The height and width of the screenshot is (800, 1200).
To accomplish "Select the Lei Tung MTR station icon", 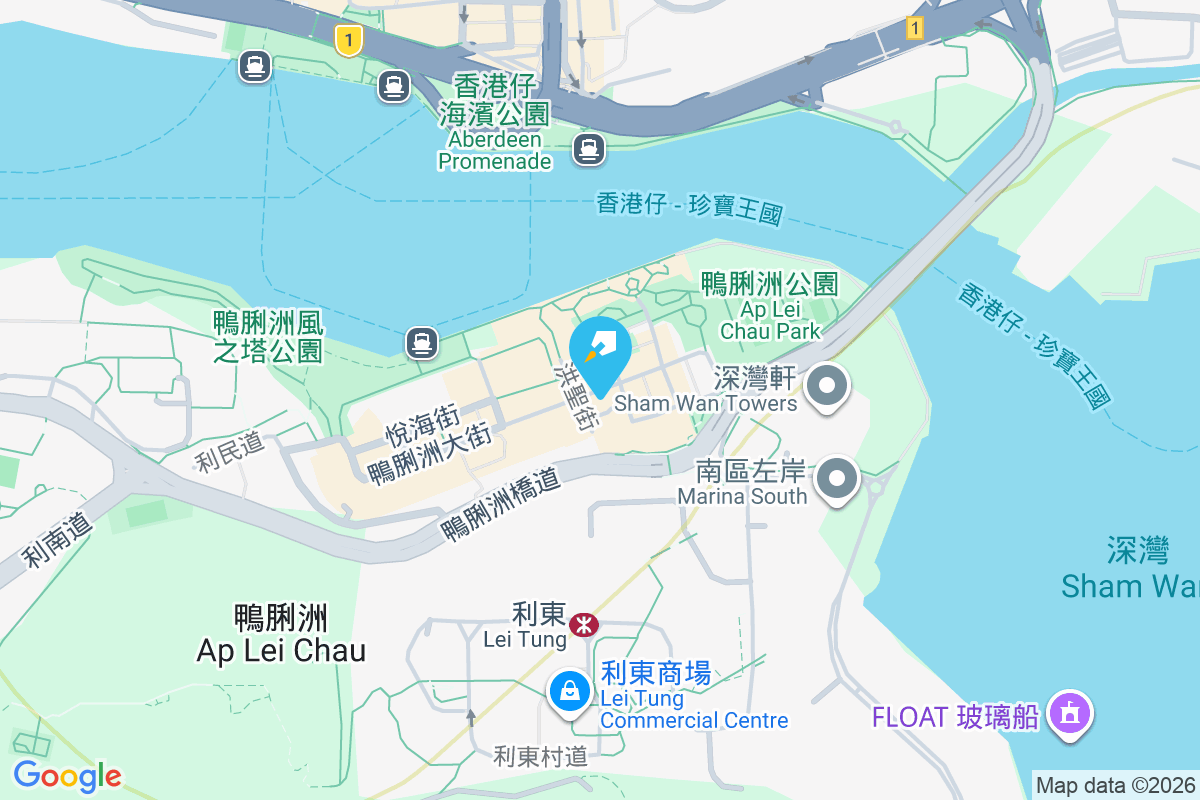I will (583, 626).
